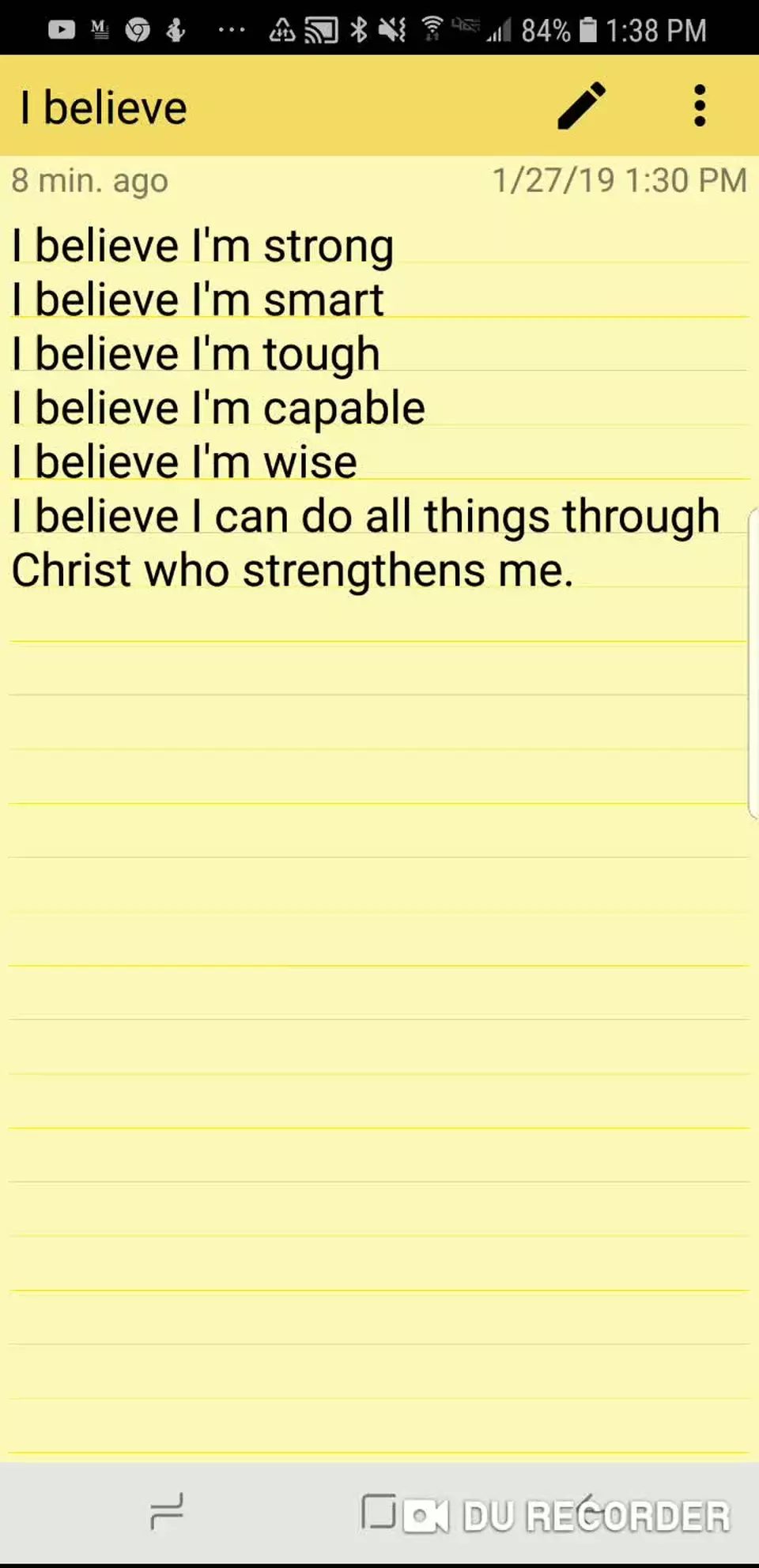Tap the note text area to edit
Image resolution: width=759 pixels, height=1568 pixels.
click(x=379, y=869)
